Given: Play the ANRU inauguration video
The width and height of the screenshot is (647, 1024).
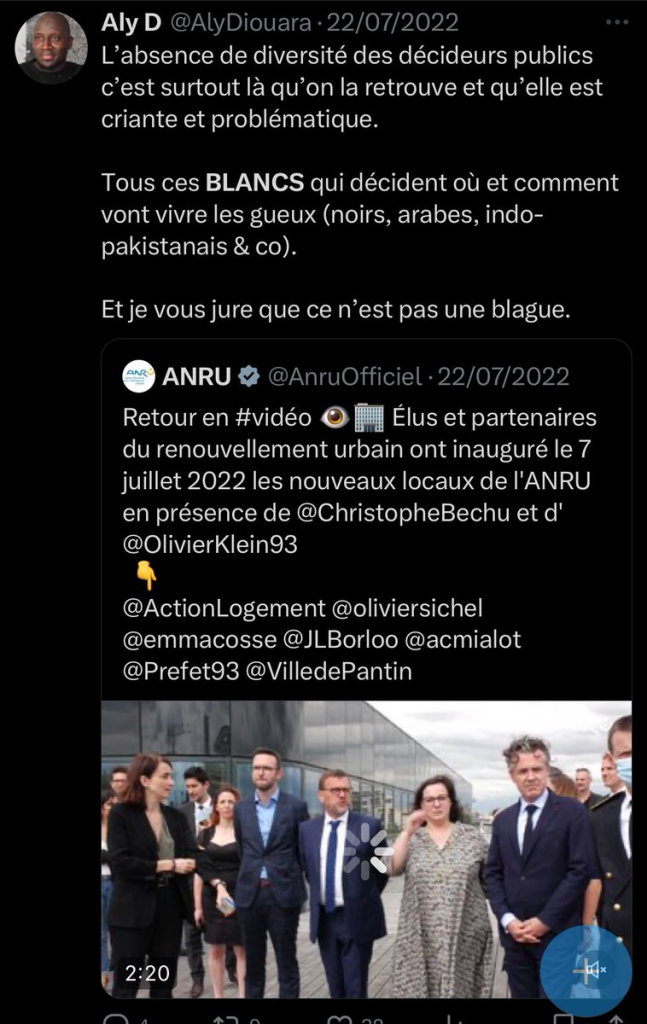Looking at the screenshot, I should click(x=365, y=851).
